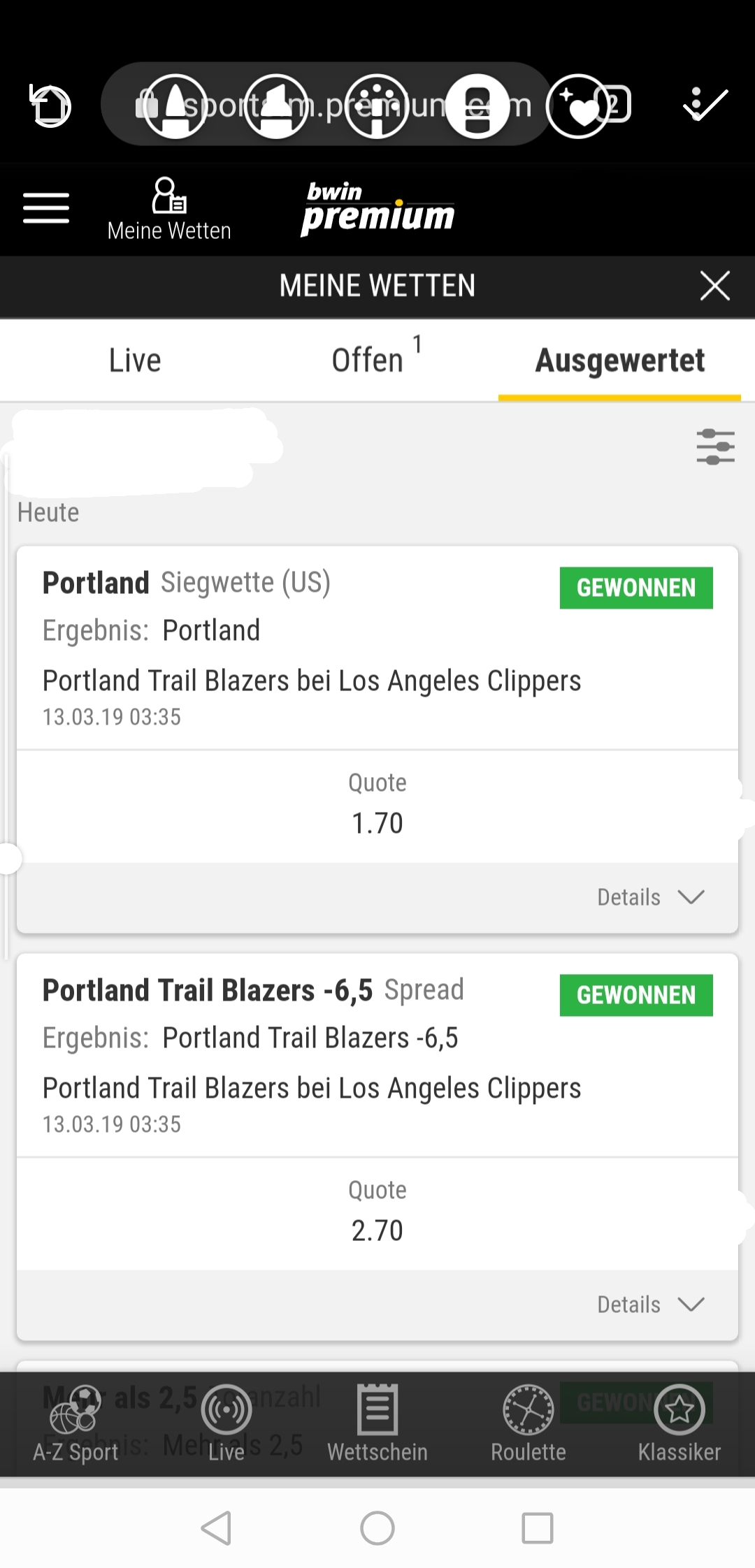Confirm with the checkmark icon

click(x=705, y=105)
